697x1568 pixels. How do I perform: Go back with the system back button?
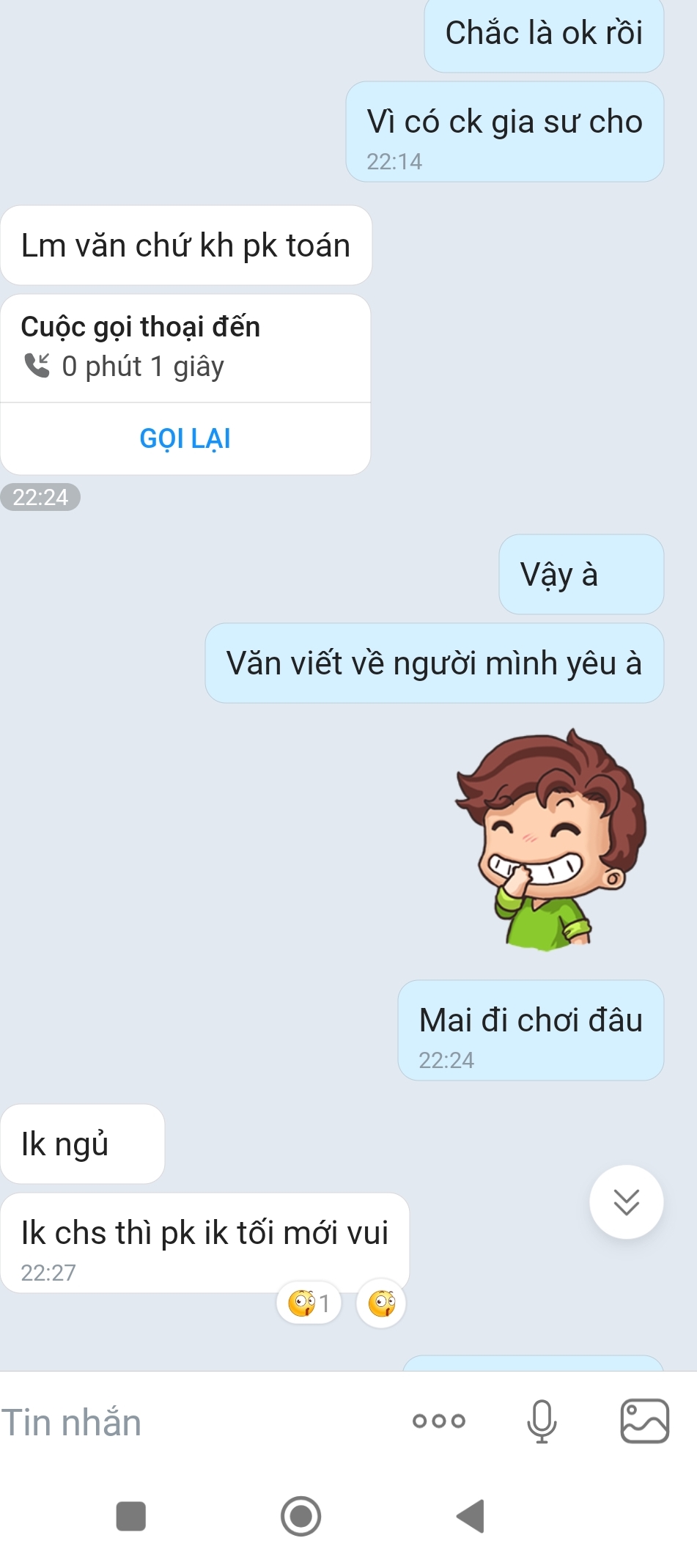click(471, 1516)
